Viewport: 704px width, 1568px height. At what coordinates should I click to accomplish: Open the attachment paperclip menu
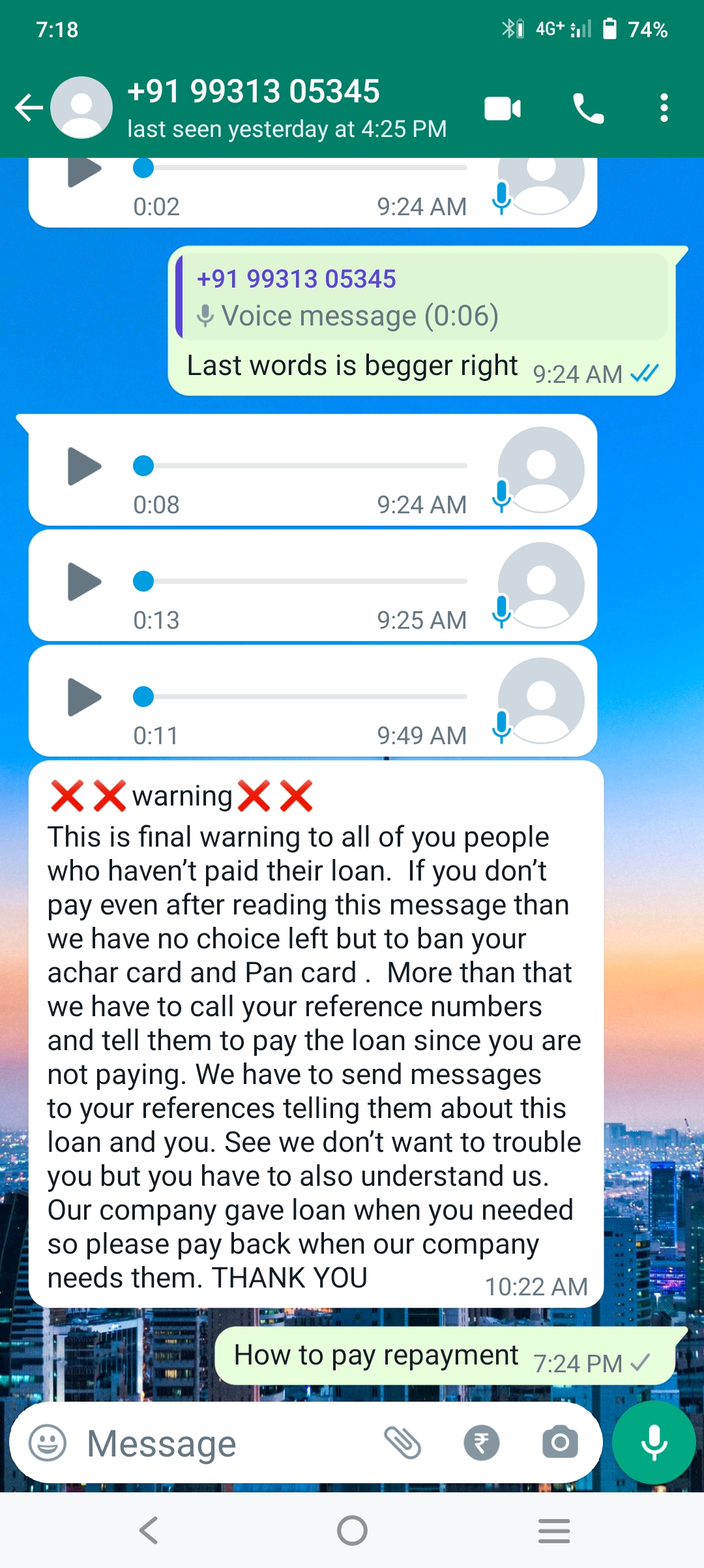[x=402, y=1443]
